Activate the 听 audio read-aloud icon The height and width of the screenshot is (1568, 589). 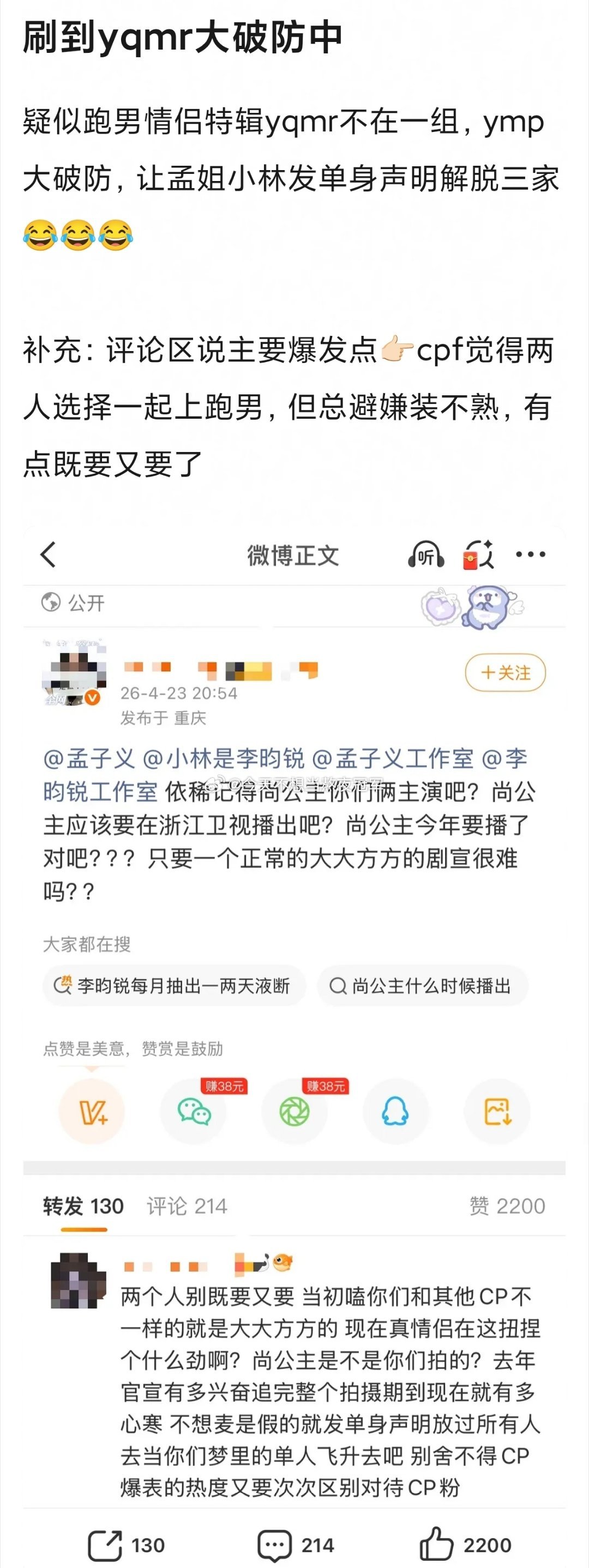point(426,554)
